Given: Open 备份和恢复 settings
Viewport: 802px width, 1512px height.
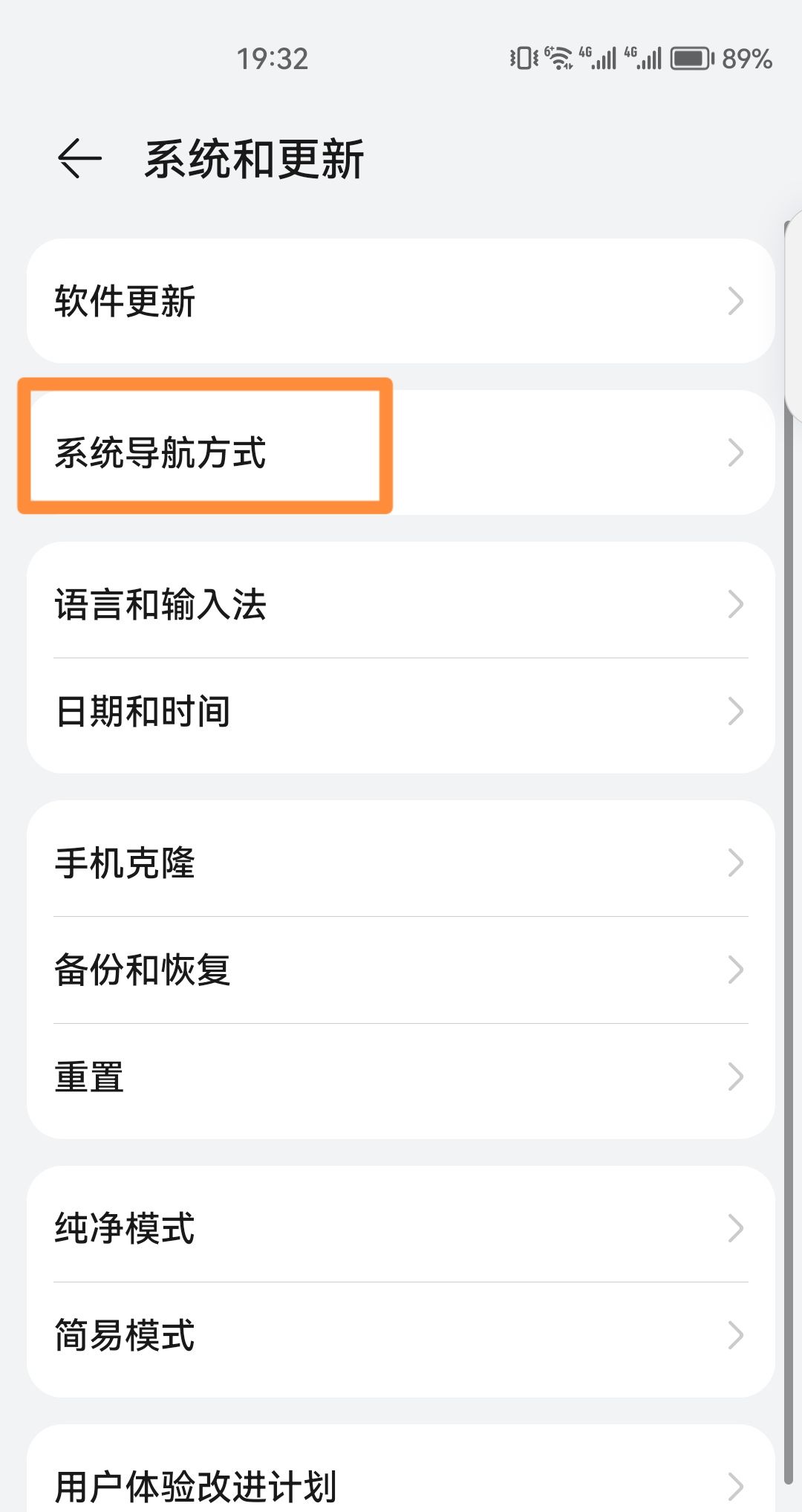Looking at the screenshot, I should point(400,970).
